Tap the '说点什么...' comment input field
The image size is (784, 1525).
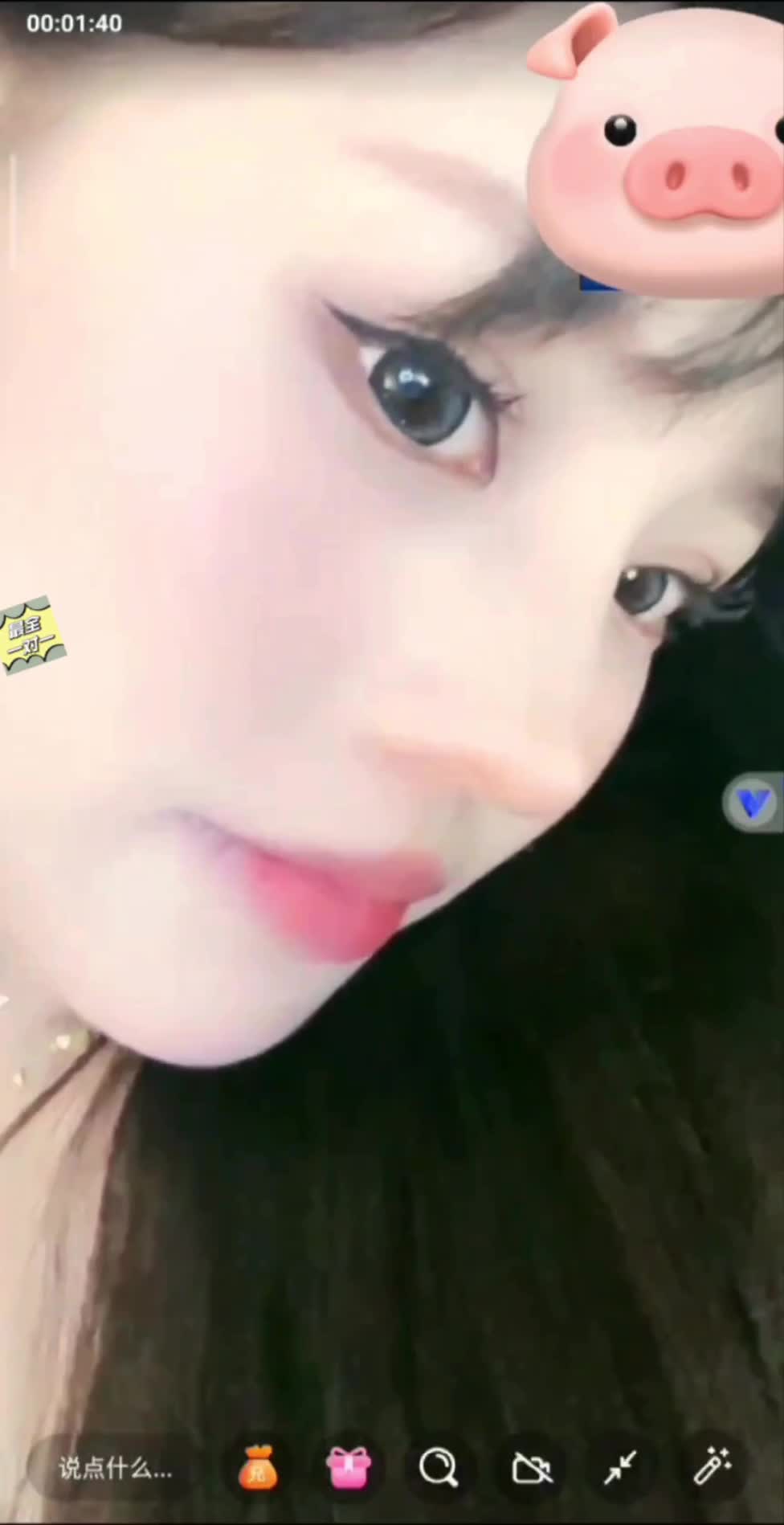tap(115, 1470)
